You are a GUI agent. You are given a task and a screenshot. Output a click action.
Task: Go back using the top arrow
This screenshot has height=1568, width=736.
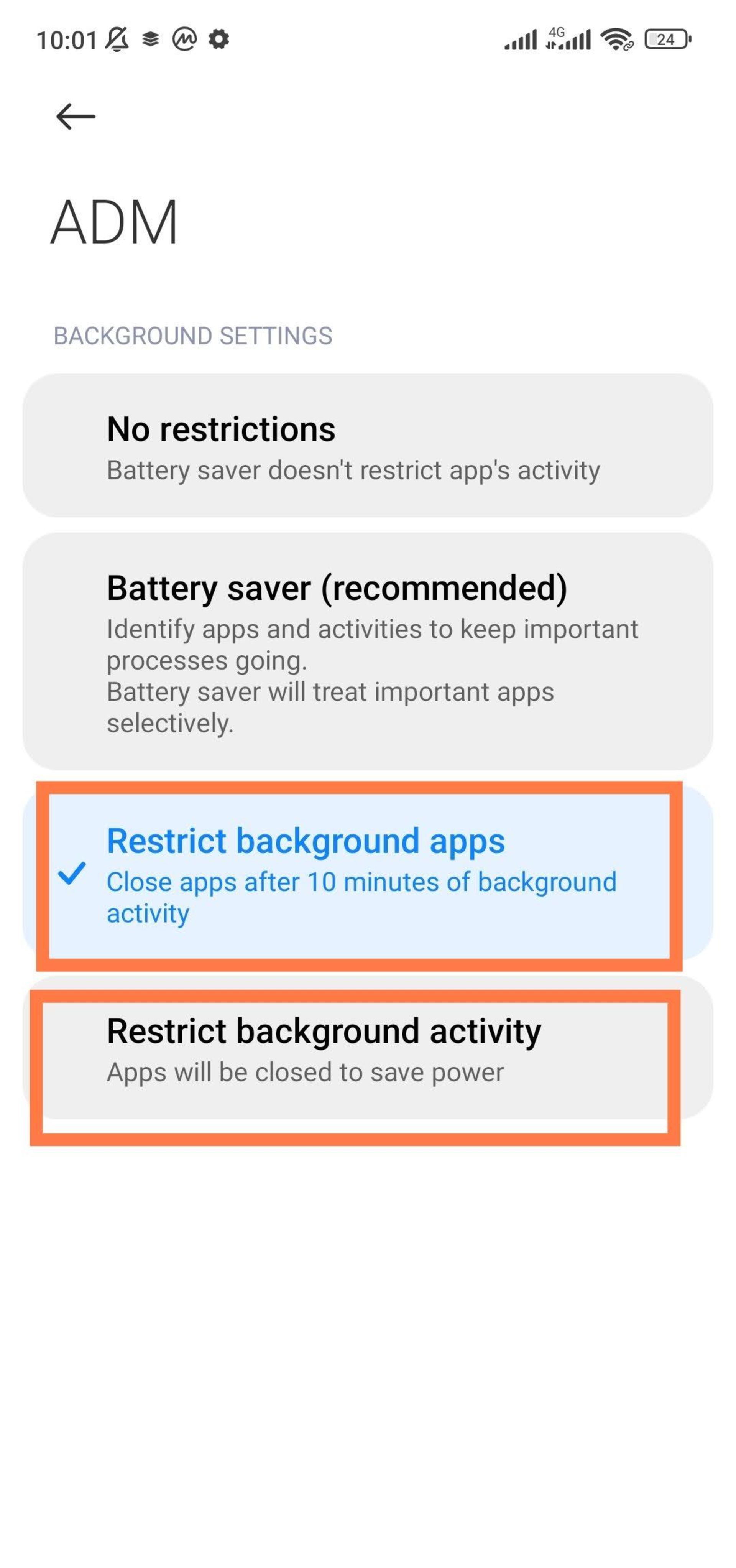pyautogui.click(x=76, y=116)
